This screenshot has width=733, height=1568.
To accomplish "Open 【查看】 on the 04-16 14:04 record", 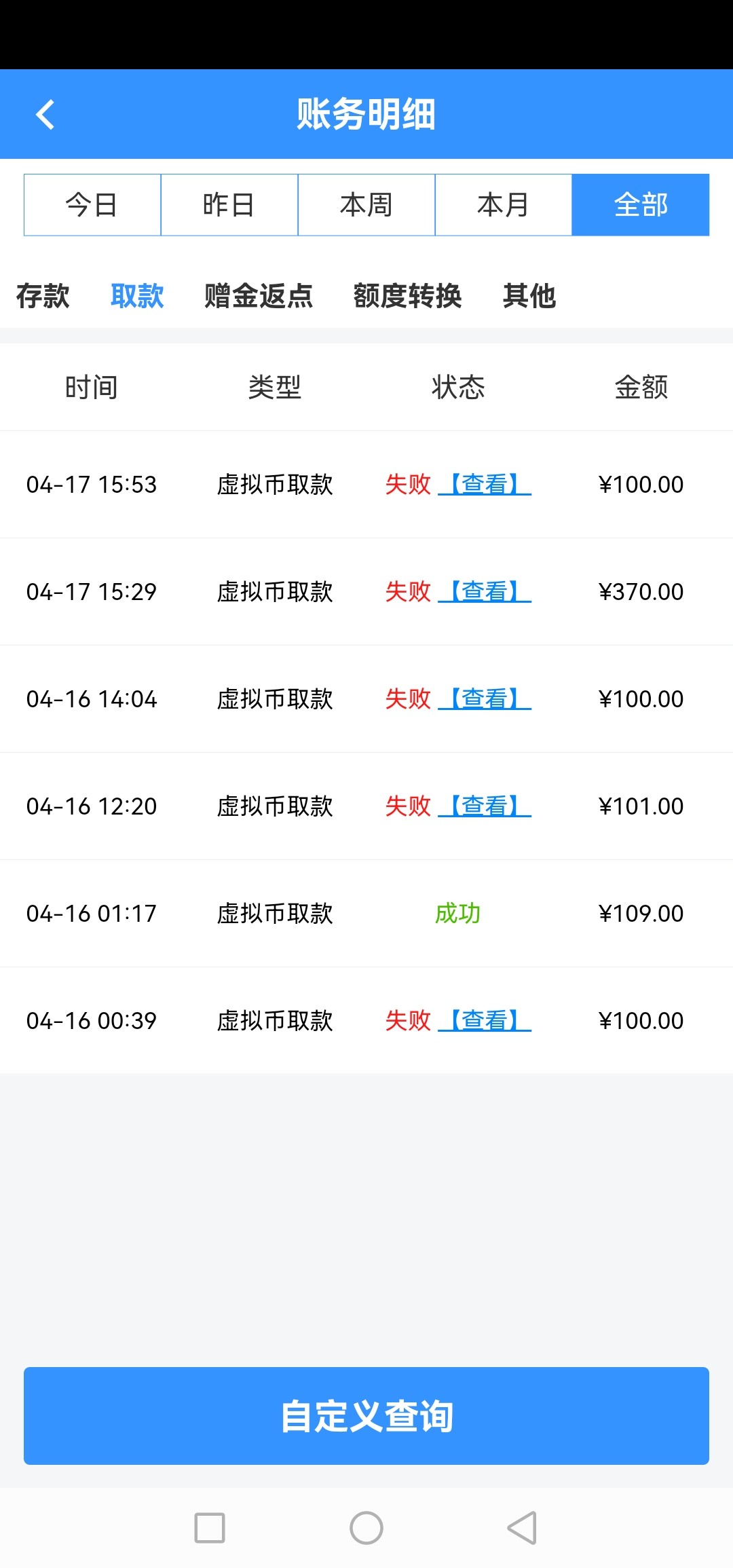I will (x=485, y=699).
